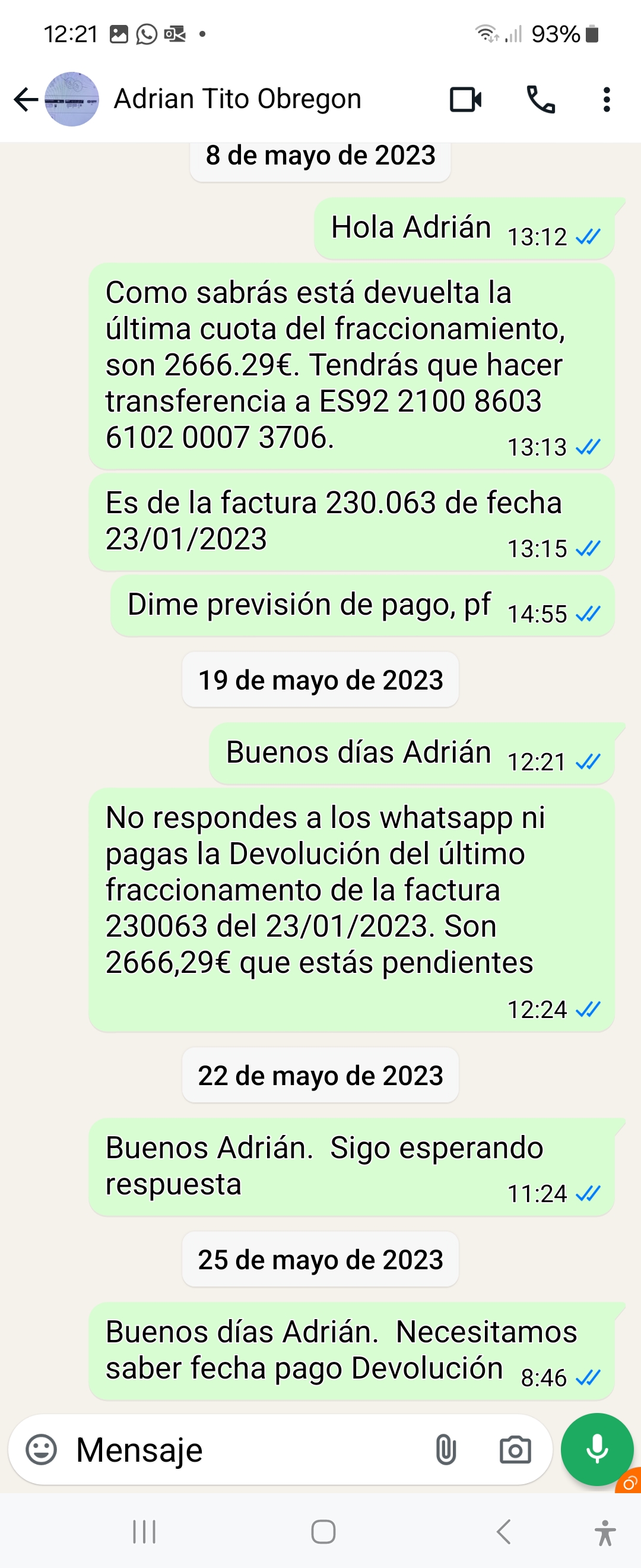Screen dimensions: 641x1568
Task: Open recent apps from navigation bar
Action: (144, 1532)
